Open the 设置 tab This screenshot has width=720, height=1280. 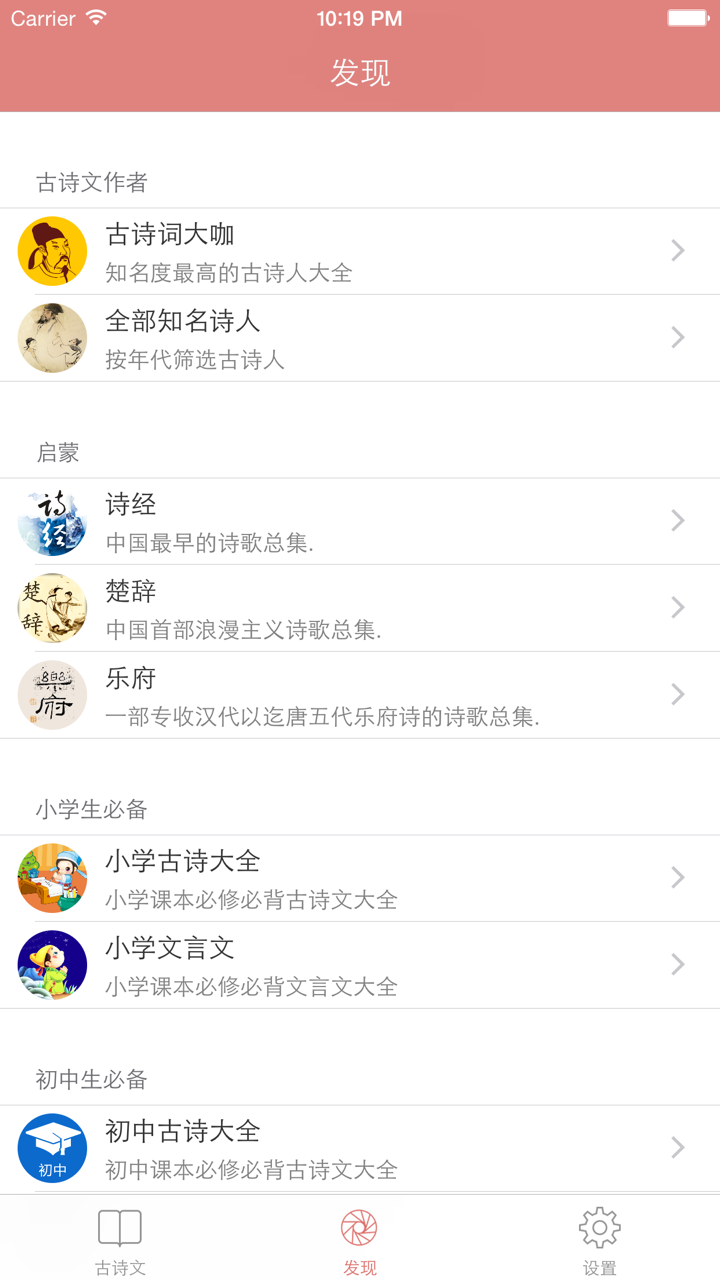pyautogui.click(x=598, y=1240)
